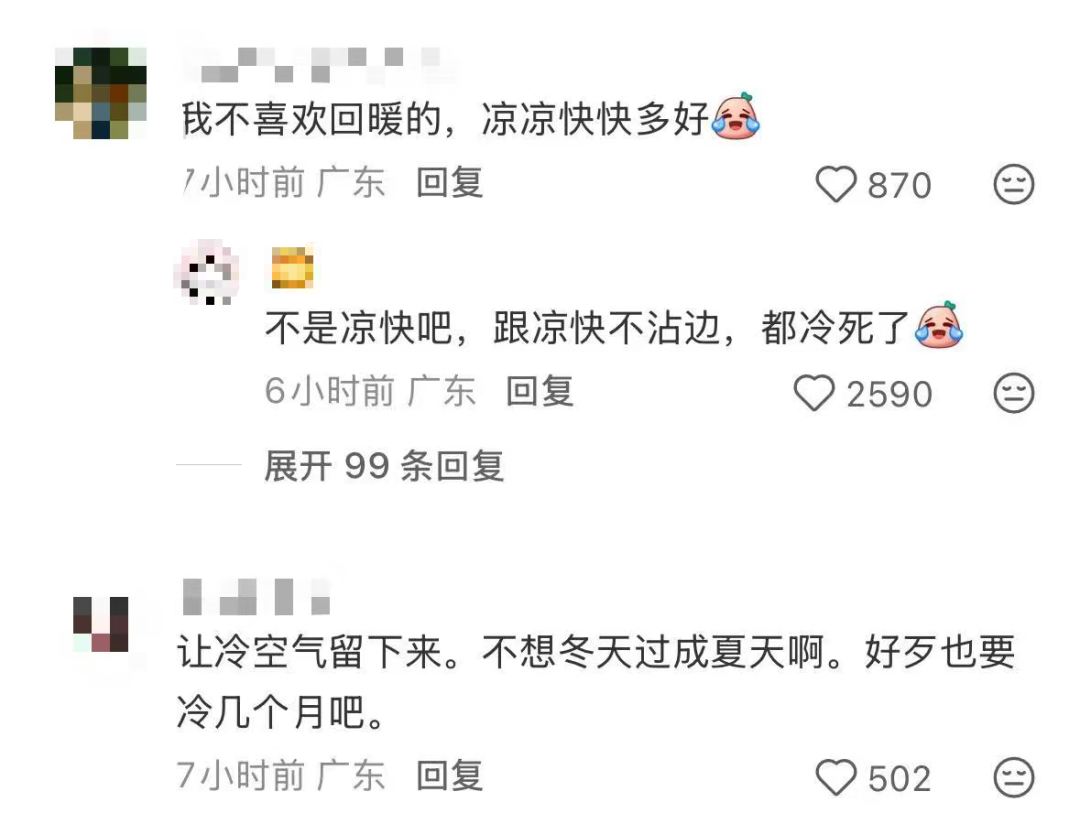This screenshot has width=1080, height=824.
Task: Open avatar of '我不喜欢回暖的' commenter
Action: click(x=100, y=93)
